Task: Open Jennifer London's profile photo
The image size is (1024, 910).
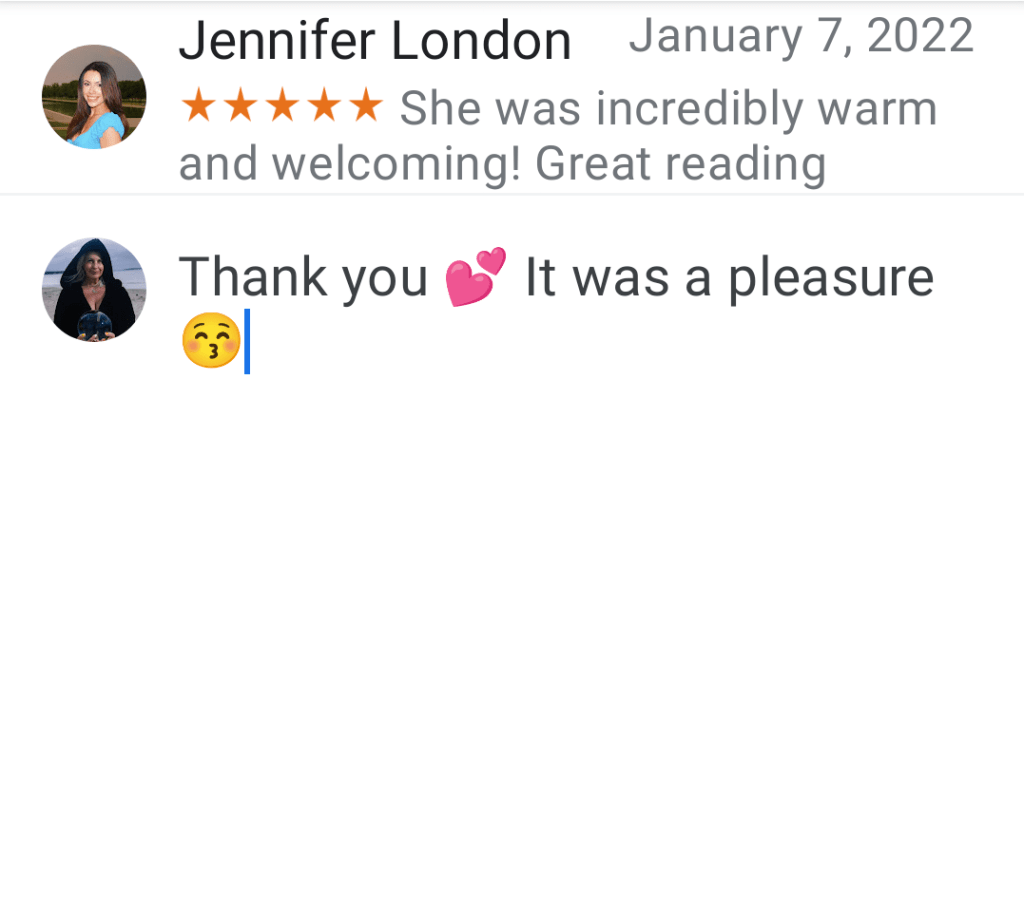Action: coord(94,97)
